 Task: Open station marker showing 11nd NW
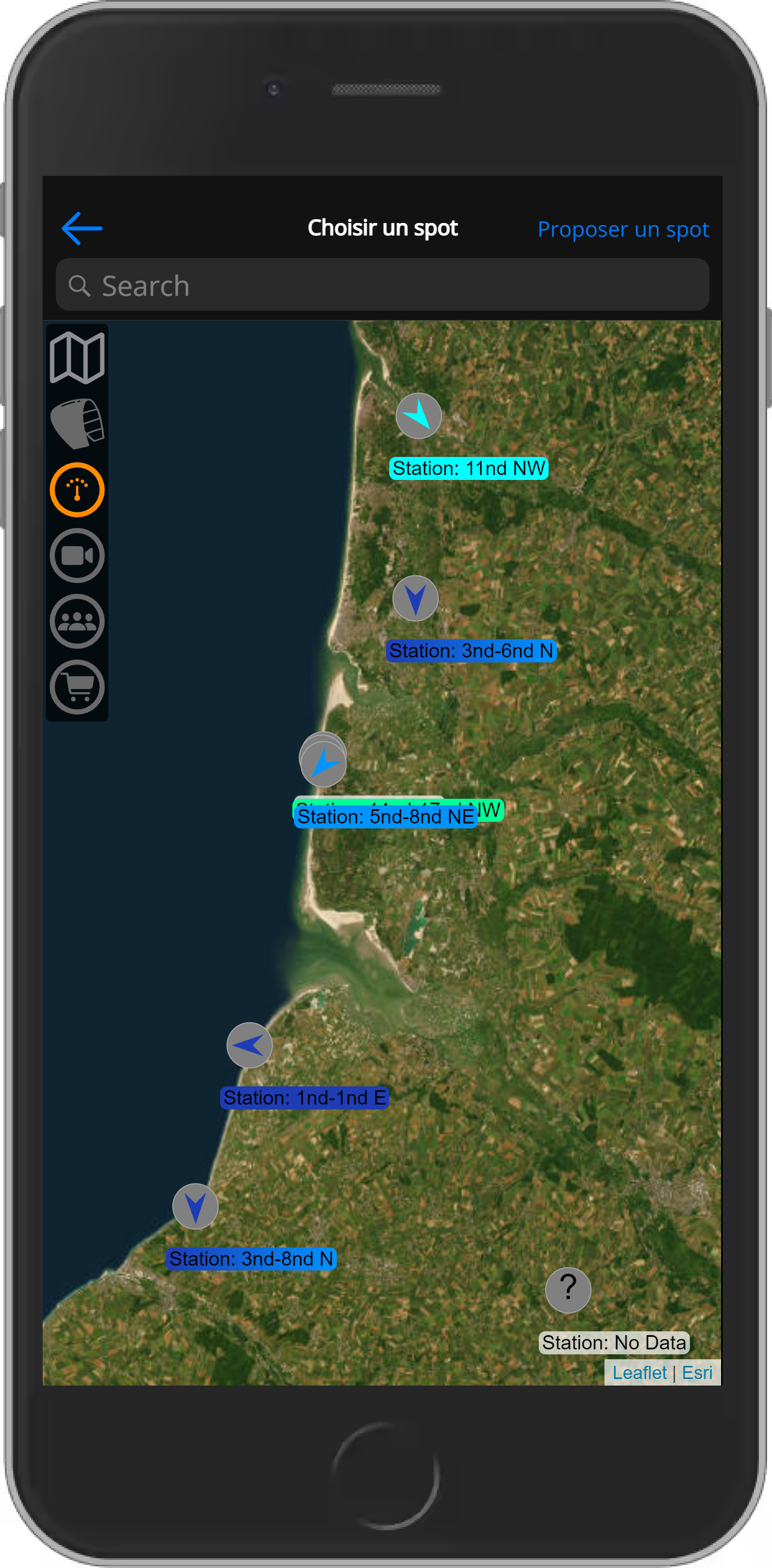pos(418,416)
